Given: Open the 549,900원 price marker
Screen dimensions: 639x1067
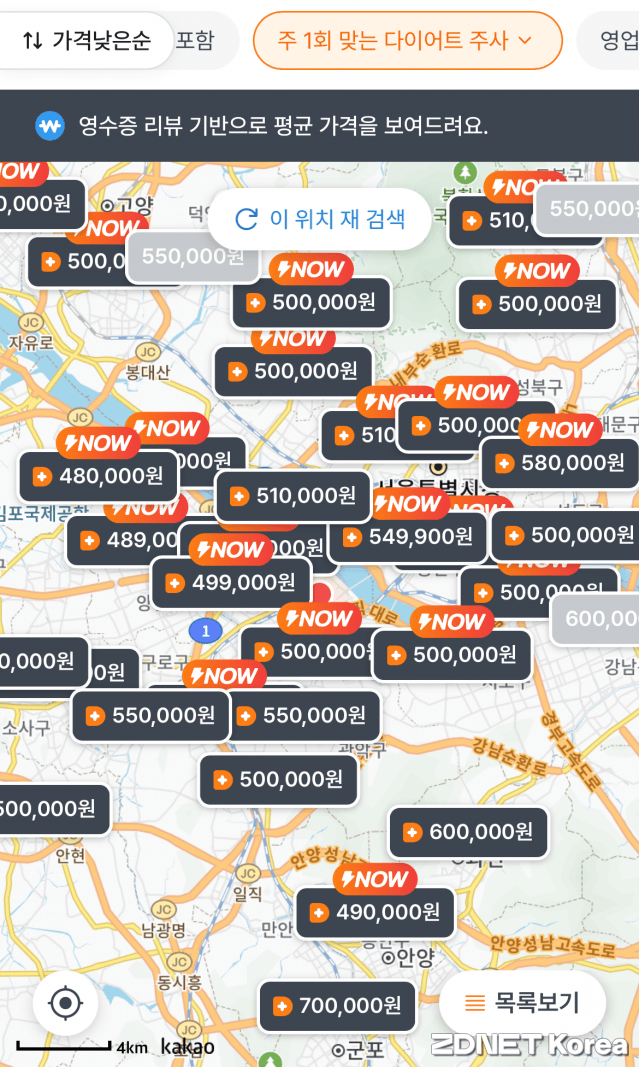Looking at the screenshot, I should [x=407, y=537].
